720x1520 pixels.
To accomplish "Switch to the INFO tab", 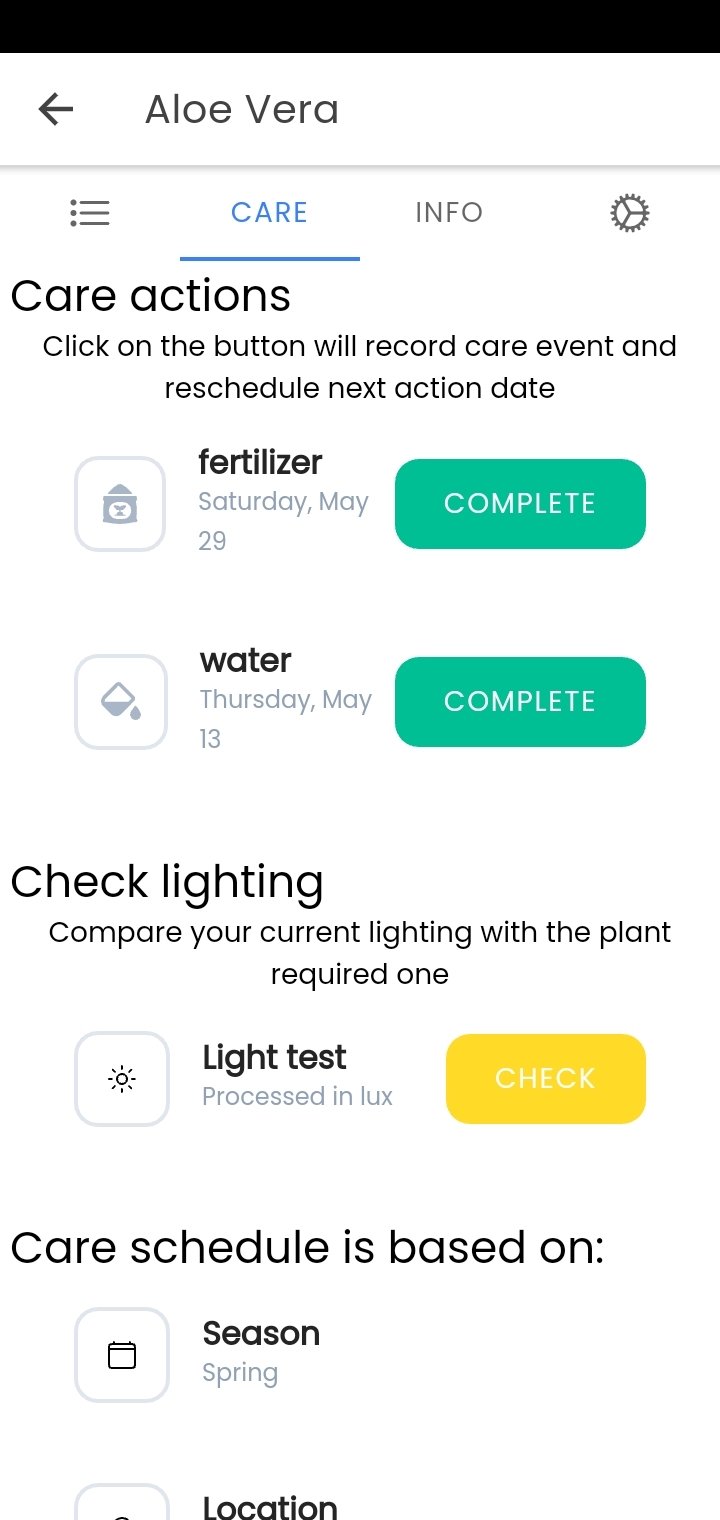I will point(449,212).
